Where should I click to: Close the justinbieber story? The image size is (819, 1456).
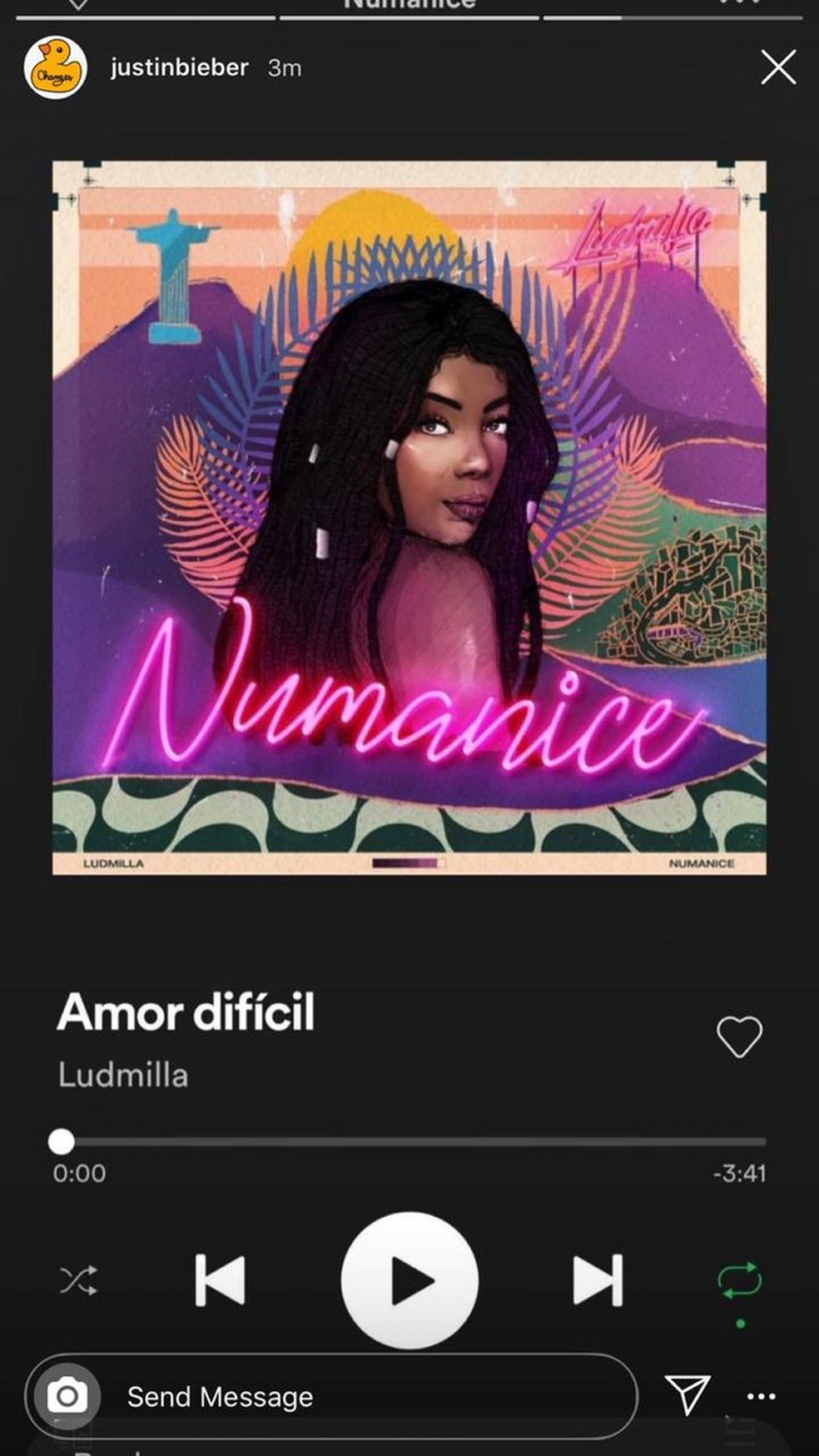(x=778, y=67)
